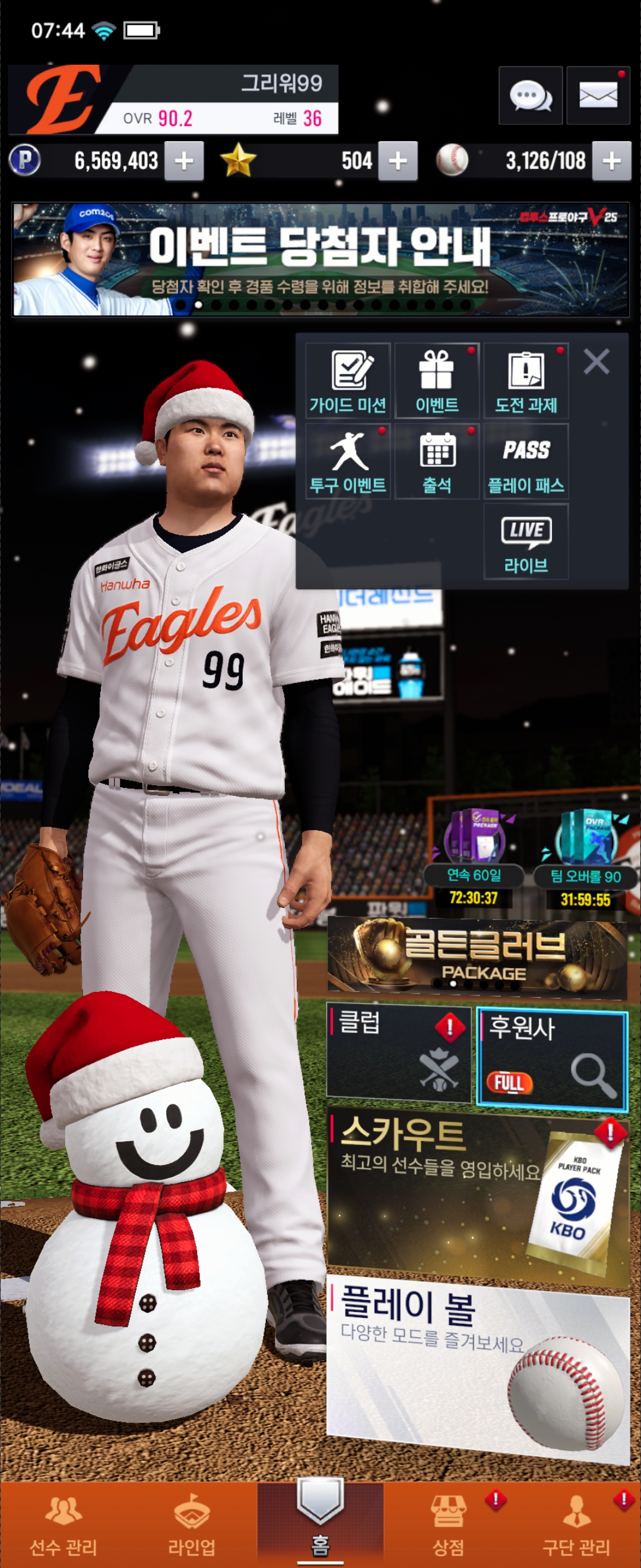Open 투구 이벤트 pitching event
641x1568 pixels.
point(347,461)
